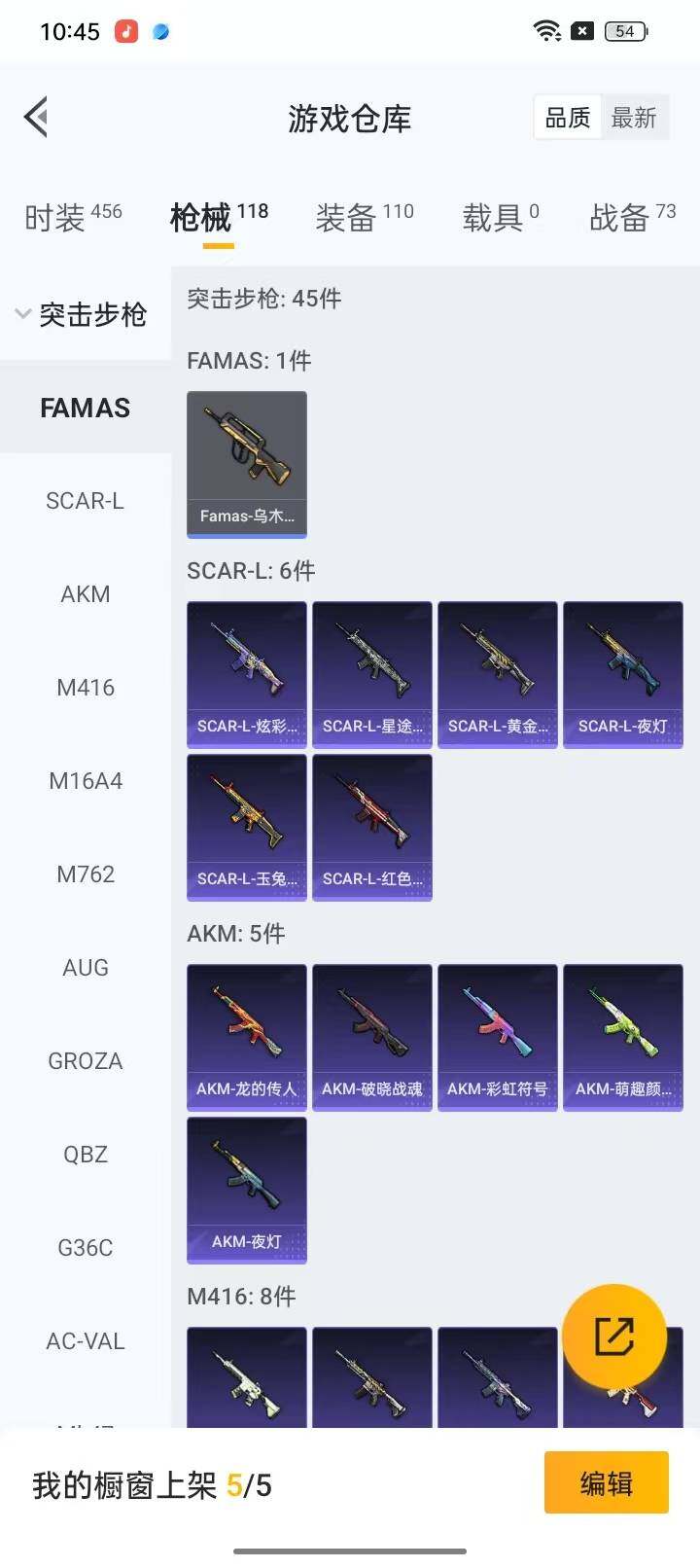Expand the 突击步枪 category dropdown
Viewport: 700px width, 1568px height.
pos(82,314)
